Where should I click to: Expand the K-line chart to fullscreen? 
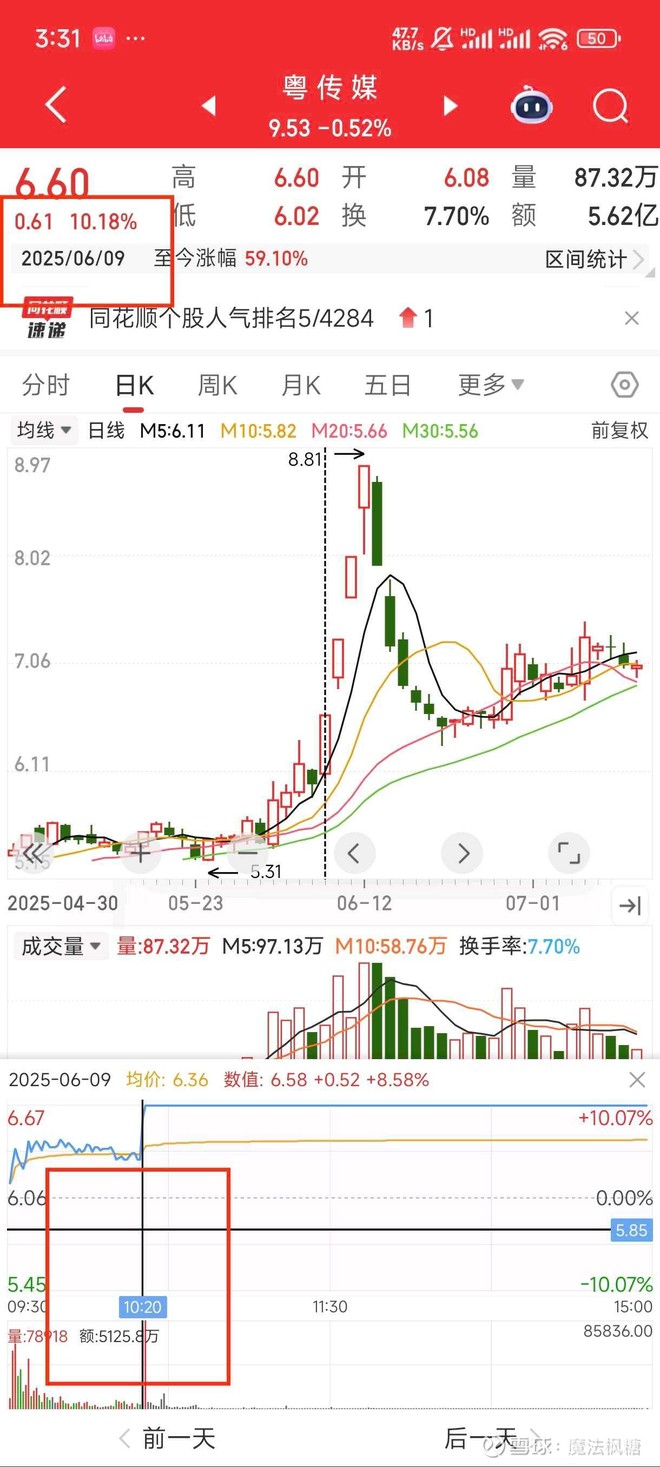coord(568,853)
